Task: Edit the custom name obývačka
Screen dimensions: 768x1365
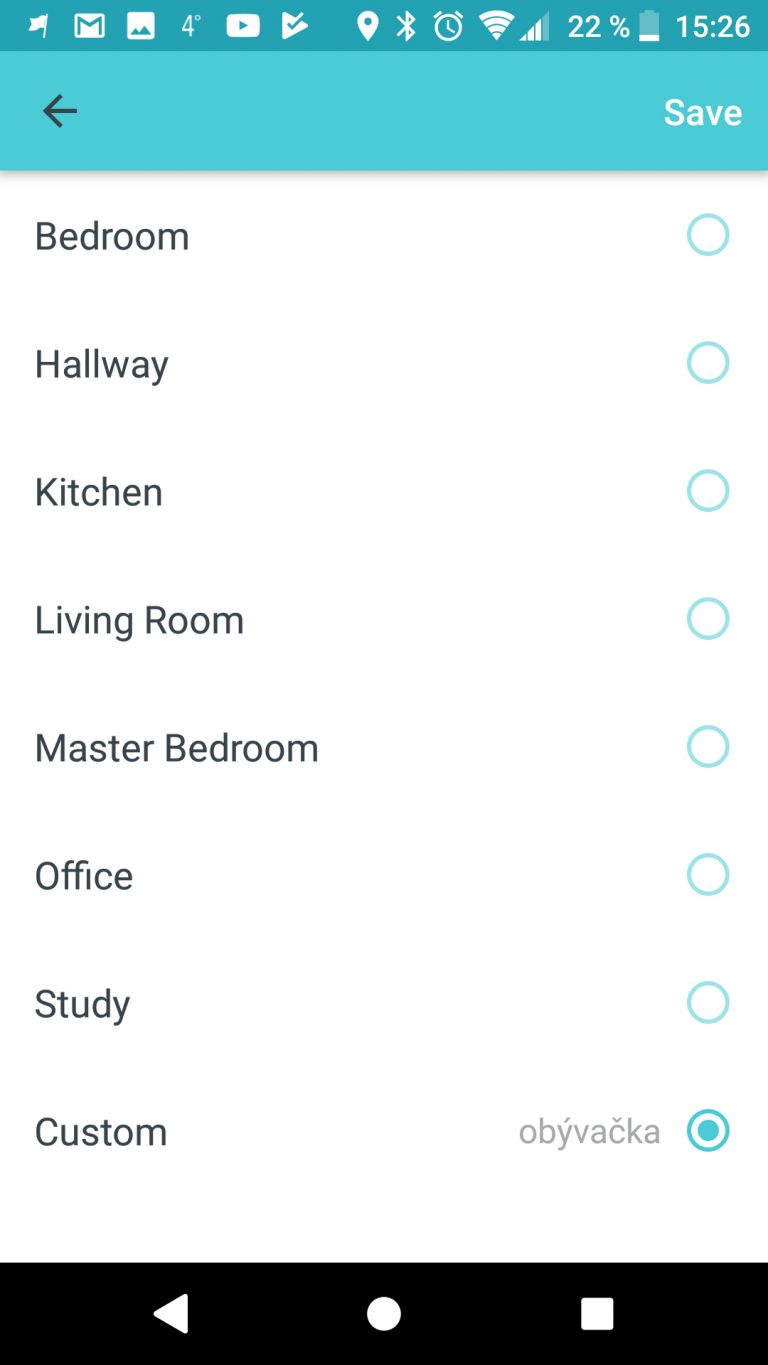Action: point(589,1132)
